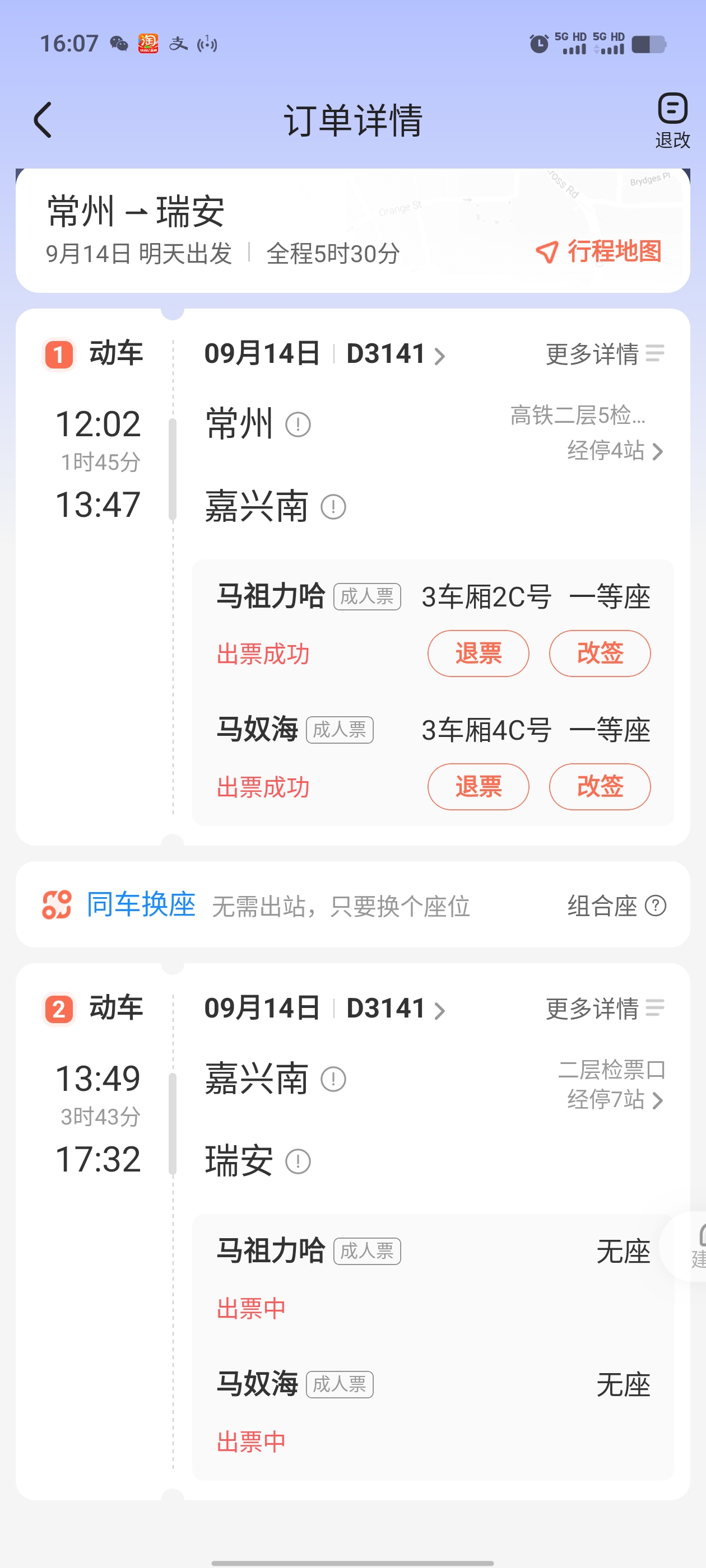Refund 马奴海's ticket with 退票
Viewport: 706px width, 1568px height.
pos(478,786)
